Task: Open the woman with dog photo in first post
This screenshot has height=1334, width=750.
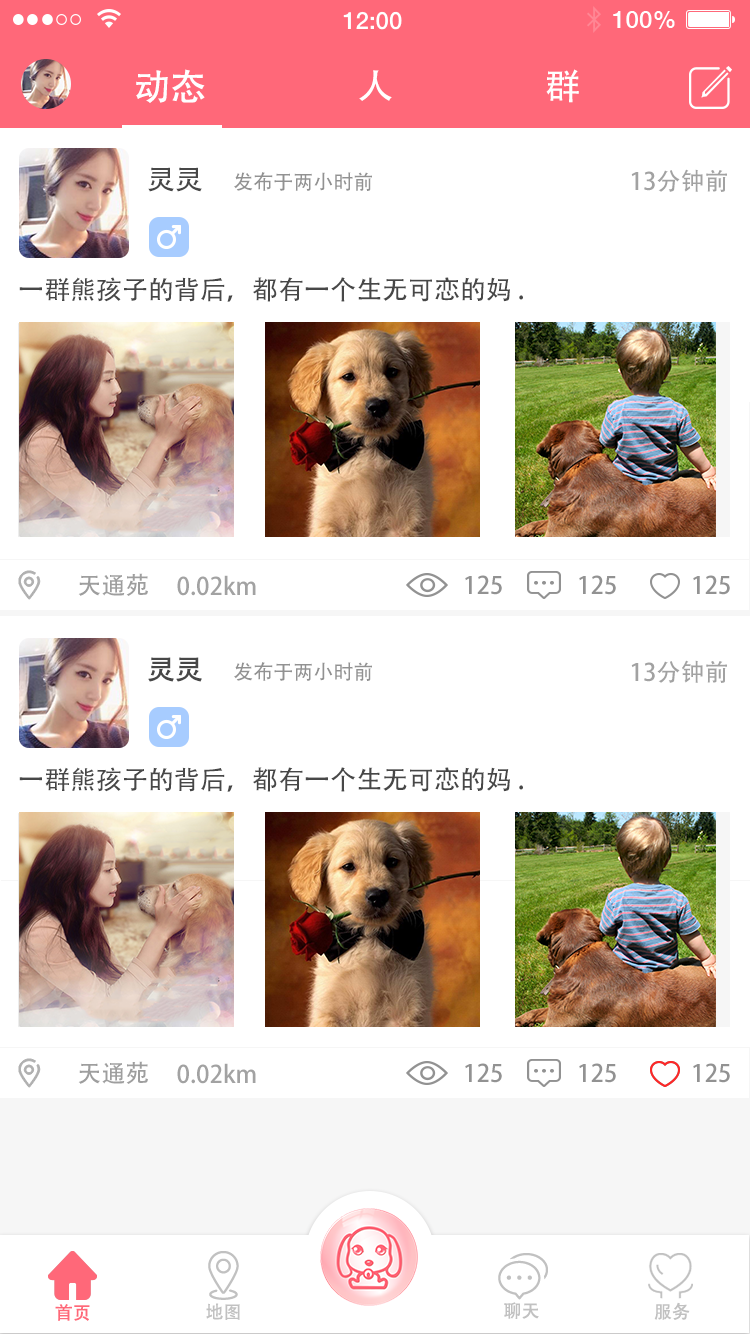Action: point(126,429)
